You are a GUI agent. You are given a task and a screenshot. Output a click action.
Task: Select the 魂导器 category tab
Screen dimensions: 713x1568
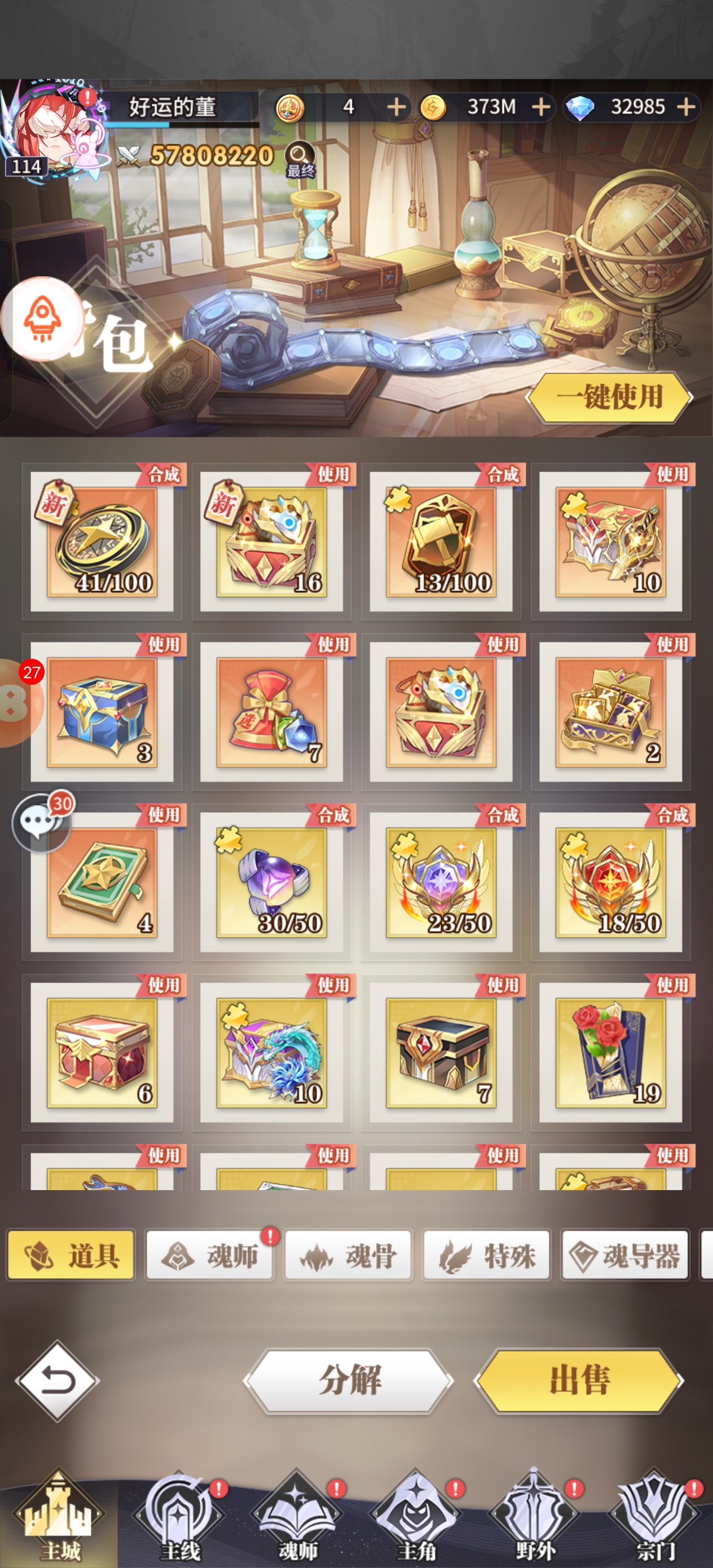(626, 1255)
